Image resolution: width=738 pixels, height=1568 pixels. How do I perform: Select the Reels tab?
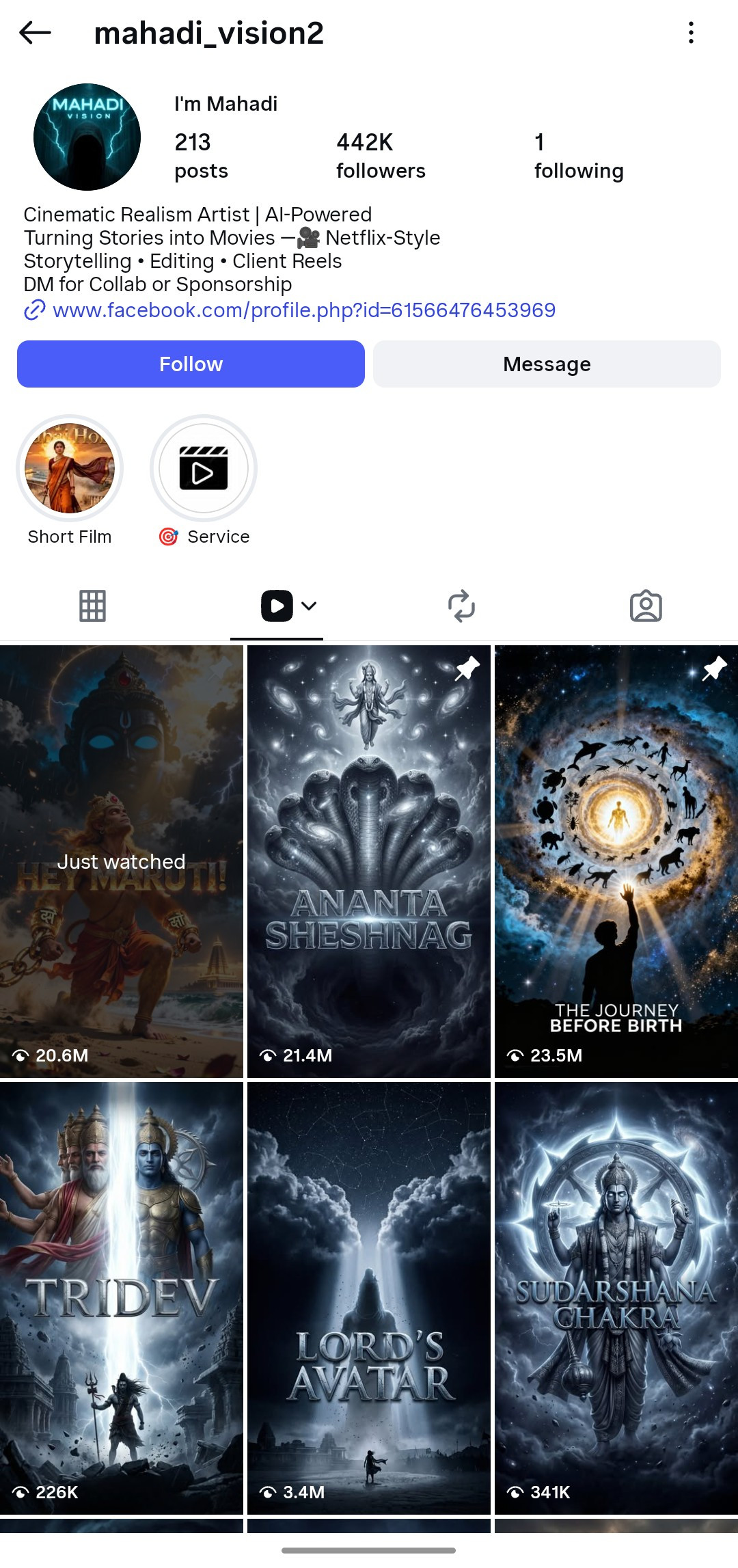tap(277, 606)
